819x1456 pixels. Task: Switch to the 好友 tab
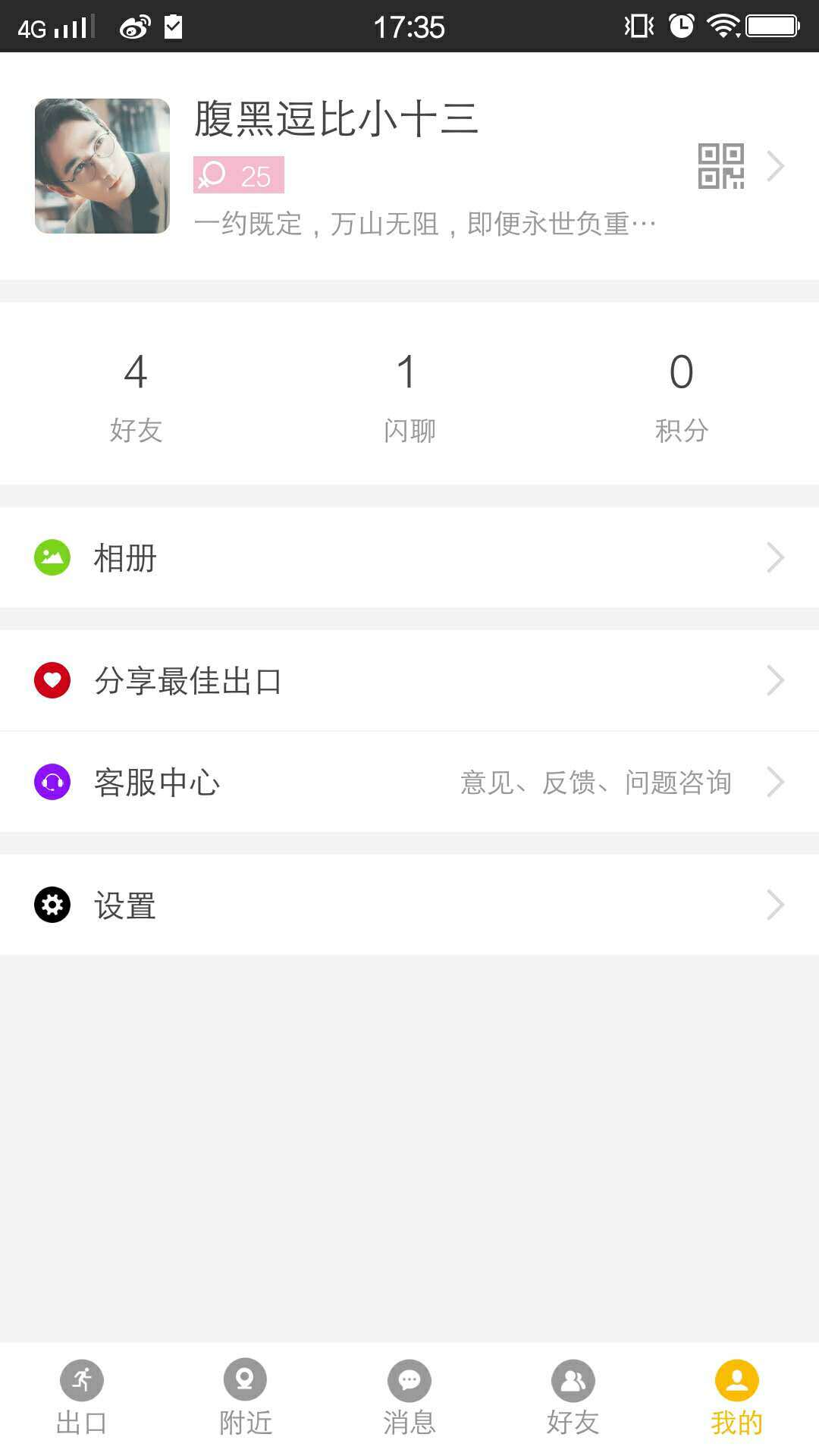[573, 1395]
